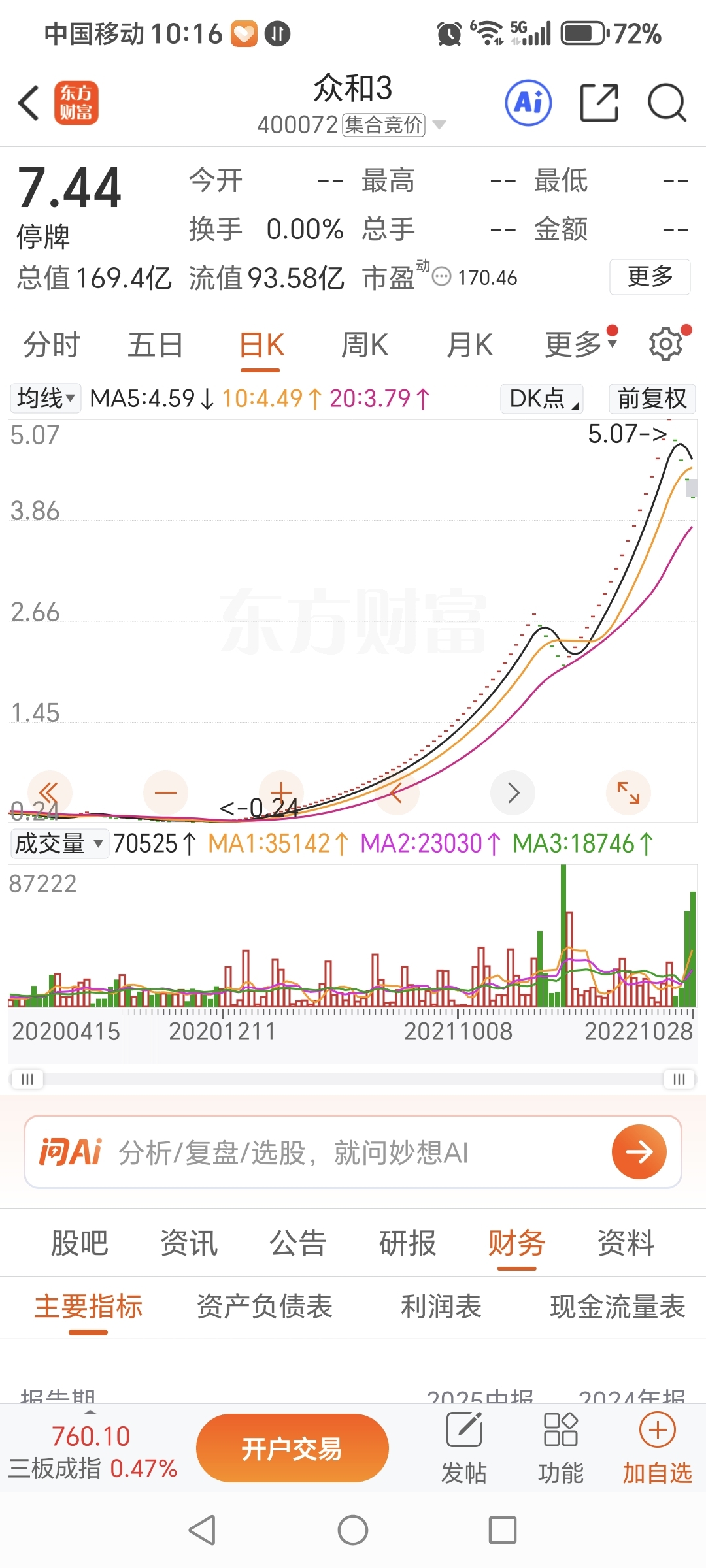Screen dimensions: 706x1568
Task: Go back using the top-left arrow
Action: 29,103
